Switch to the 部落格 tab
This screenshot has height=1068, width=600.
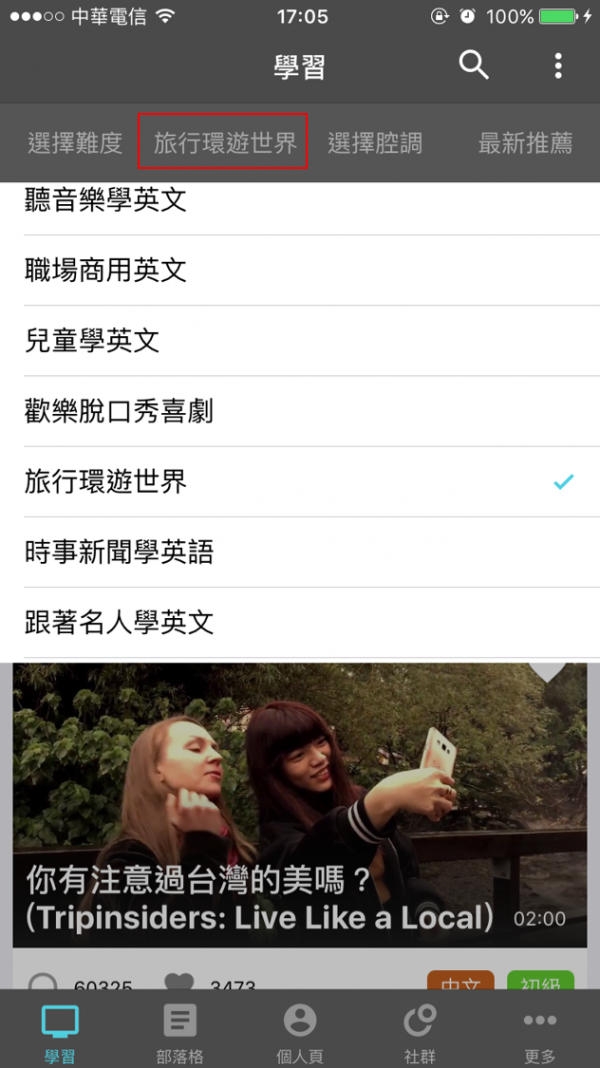coord(180,1031)
